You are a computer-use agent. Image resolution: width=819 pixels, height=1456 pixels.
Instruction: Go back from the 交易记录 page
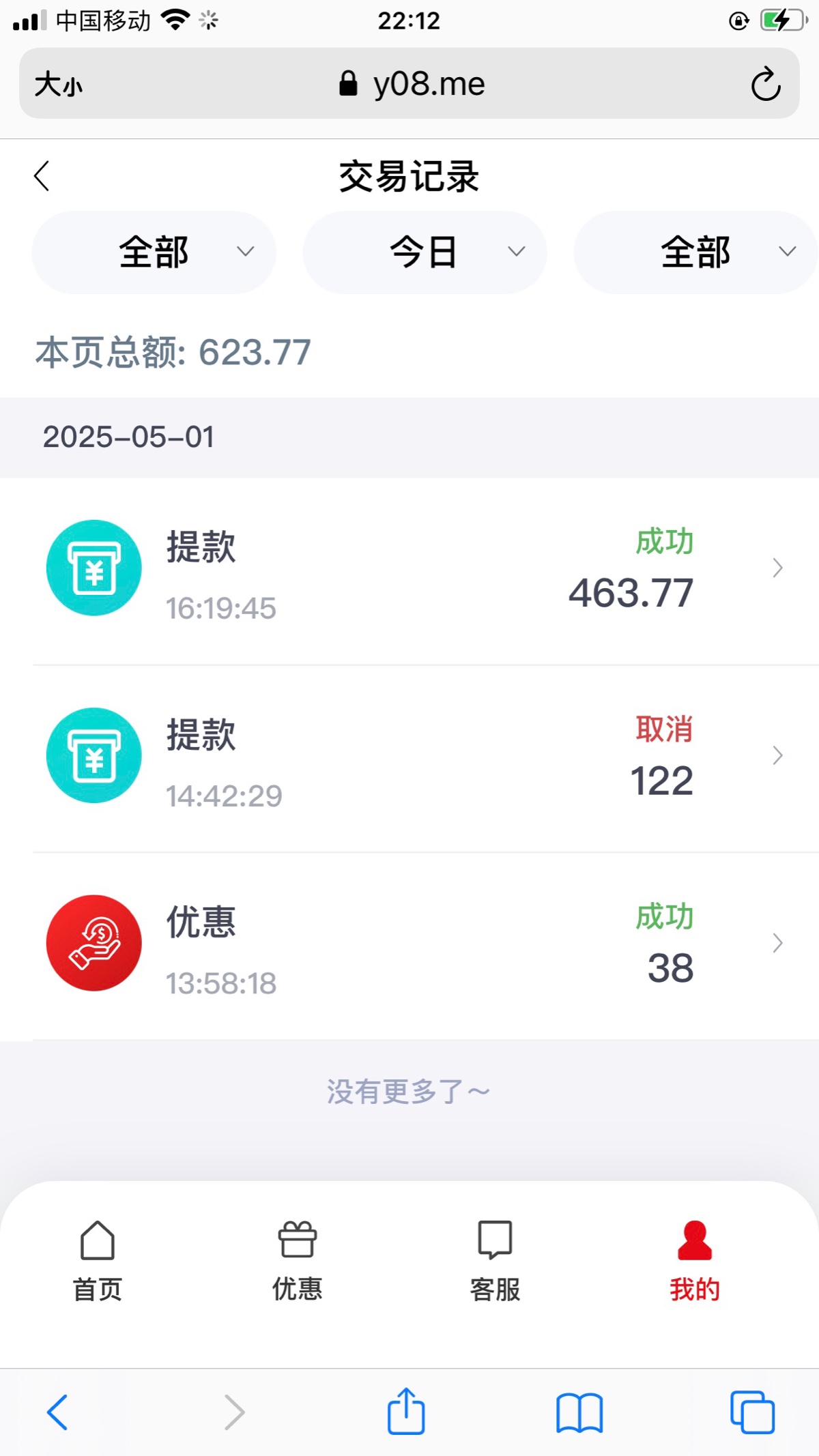pos(42,176)
